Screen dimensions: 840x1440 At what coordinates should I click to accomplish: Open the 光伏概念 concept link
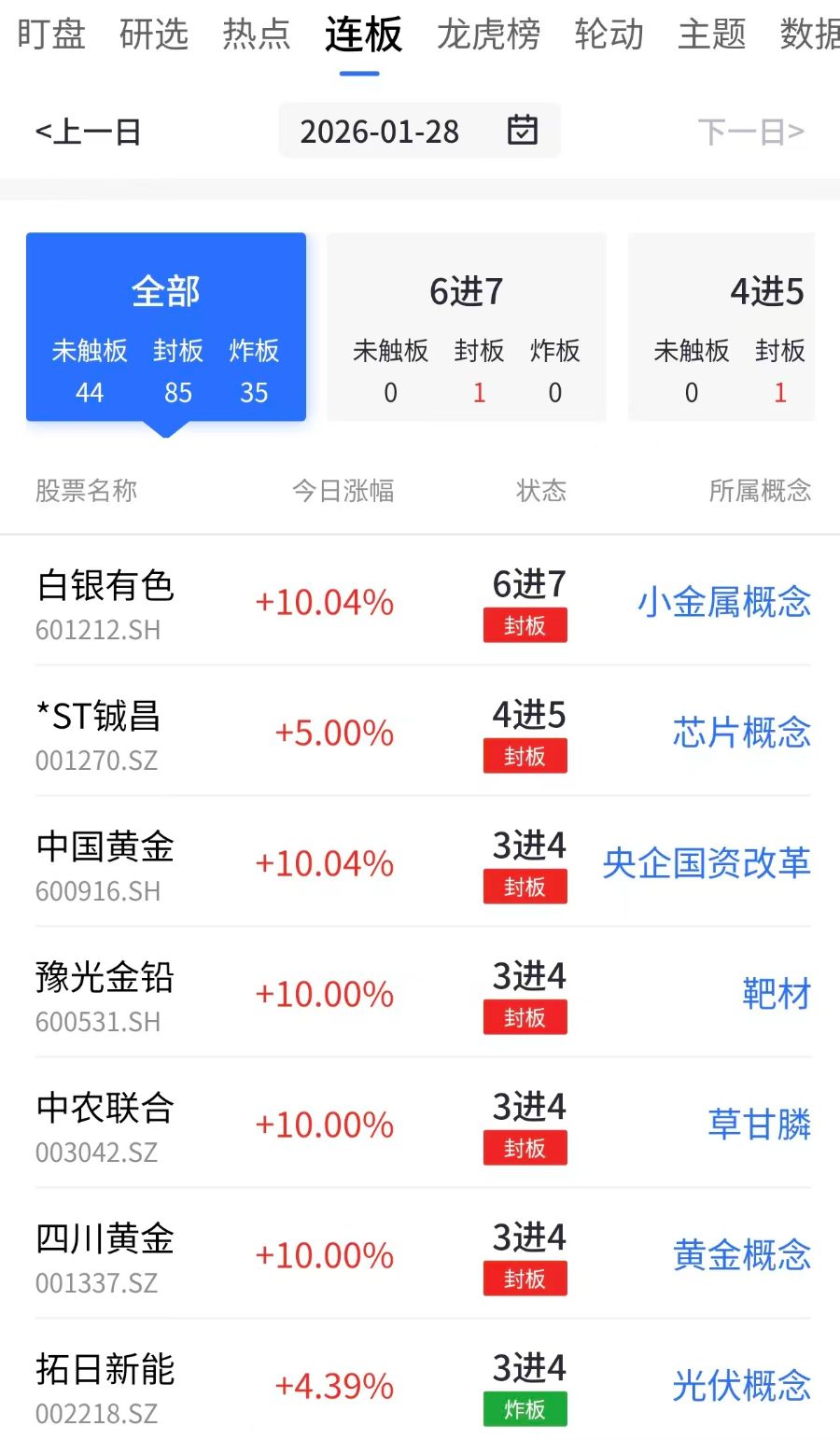coord(741,1386)
